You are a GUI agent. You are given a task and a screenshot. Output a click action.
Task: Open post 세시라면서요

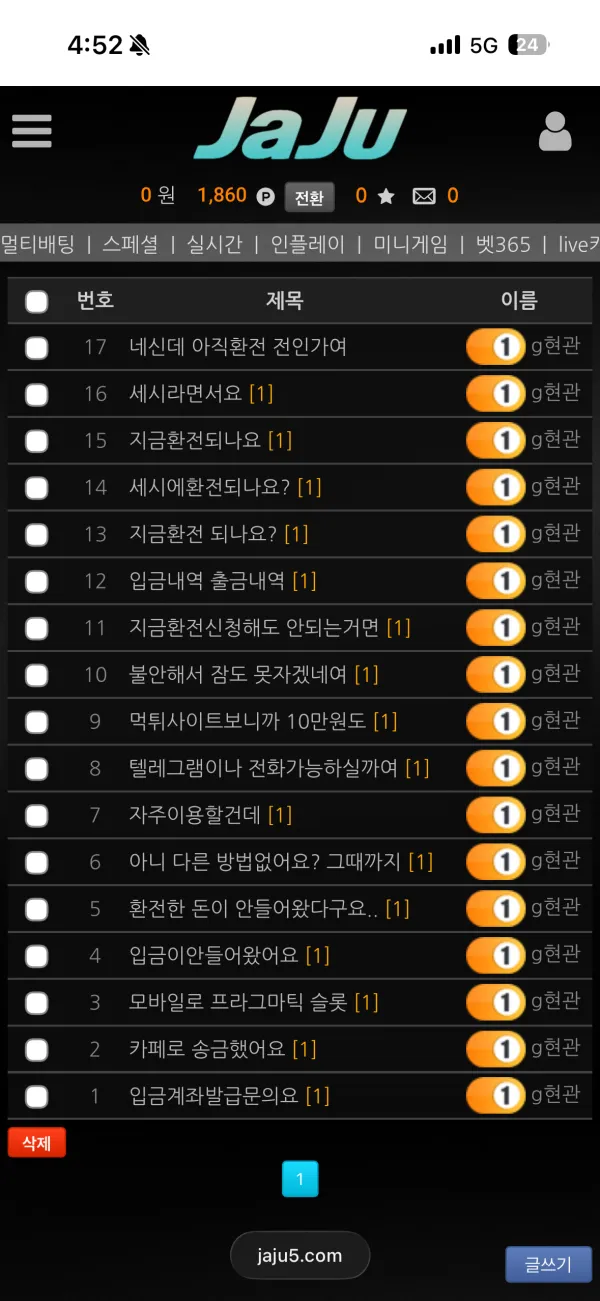click(186, 394)
